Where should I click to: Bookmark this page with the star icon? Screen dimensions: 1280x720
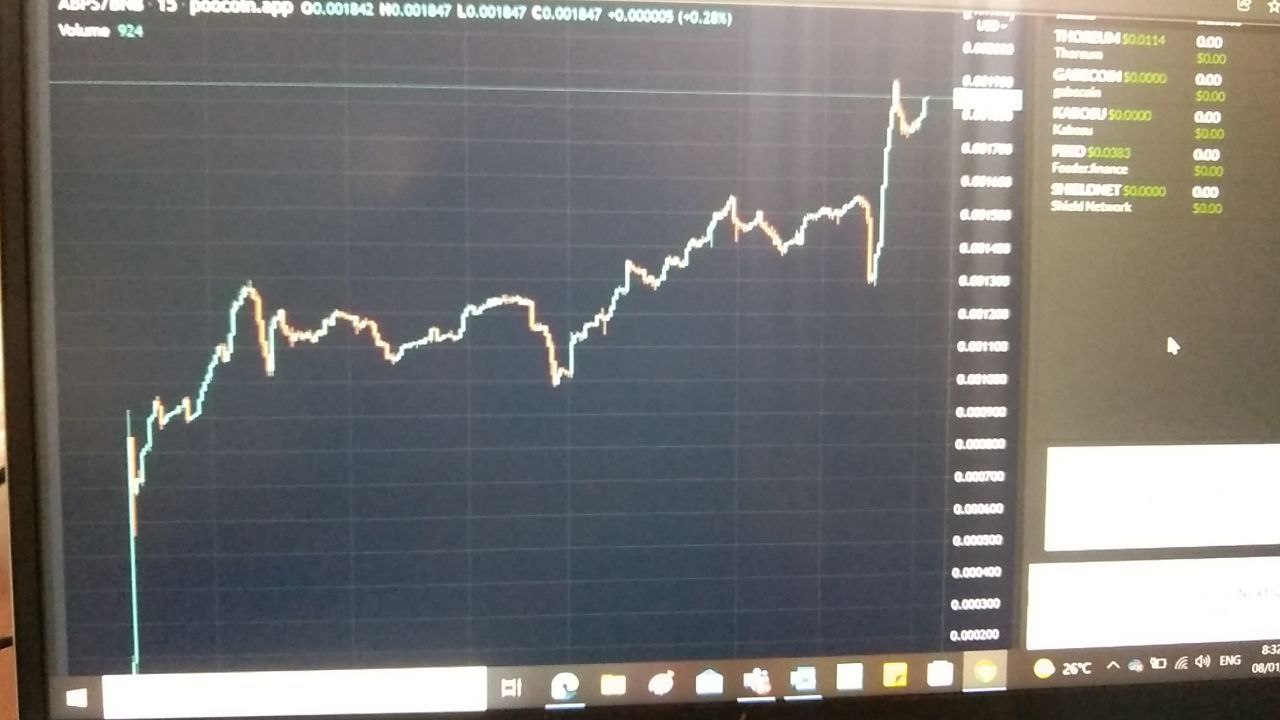coord(1273,6)
